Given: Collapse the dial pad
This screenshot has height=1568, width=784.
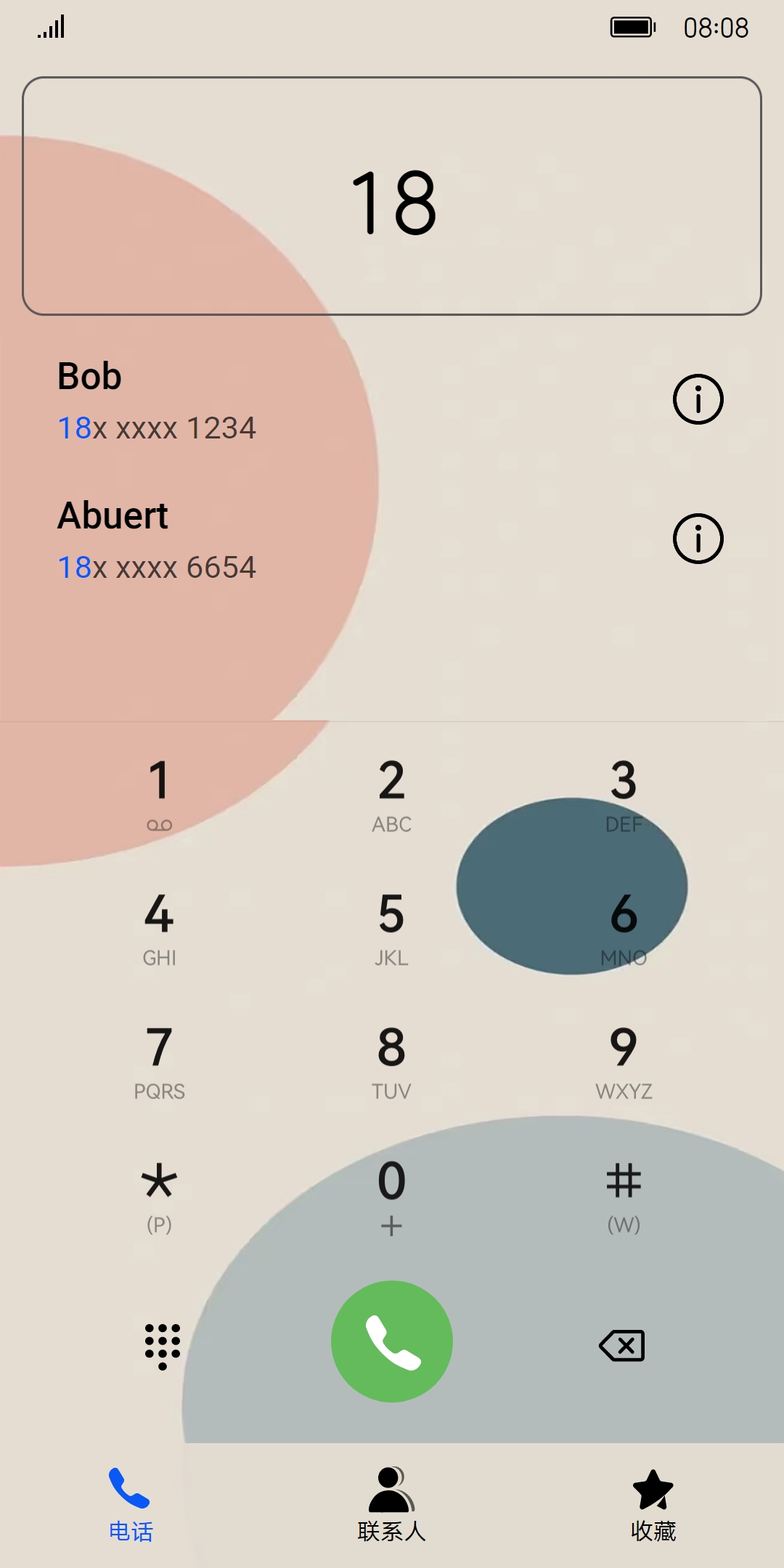Looking at the screenshot, I should (x=162, y=1346).
